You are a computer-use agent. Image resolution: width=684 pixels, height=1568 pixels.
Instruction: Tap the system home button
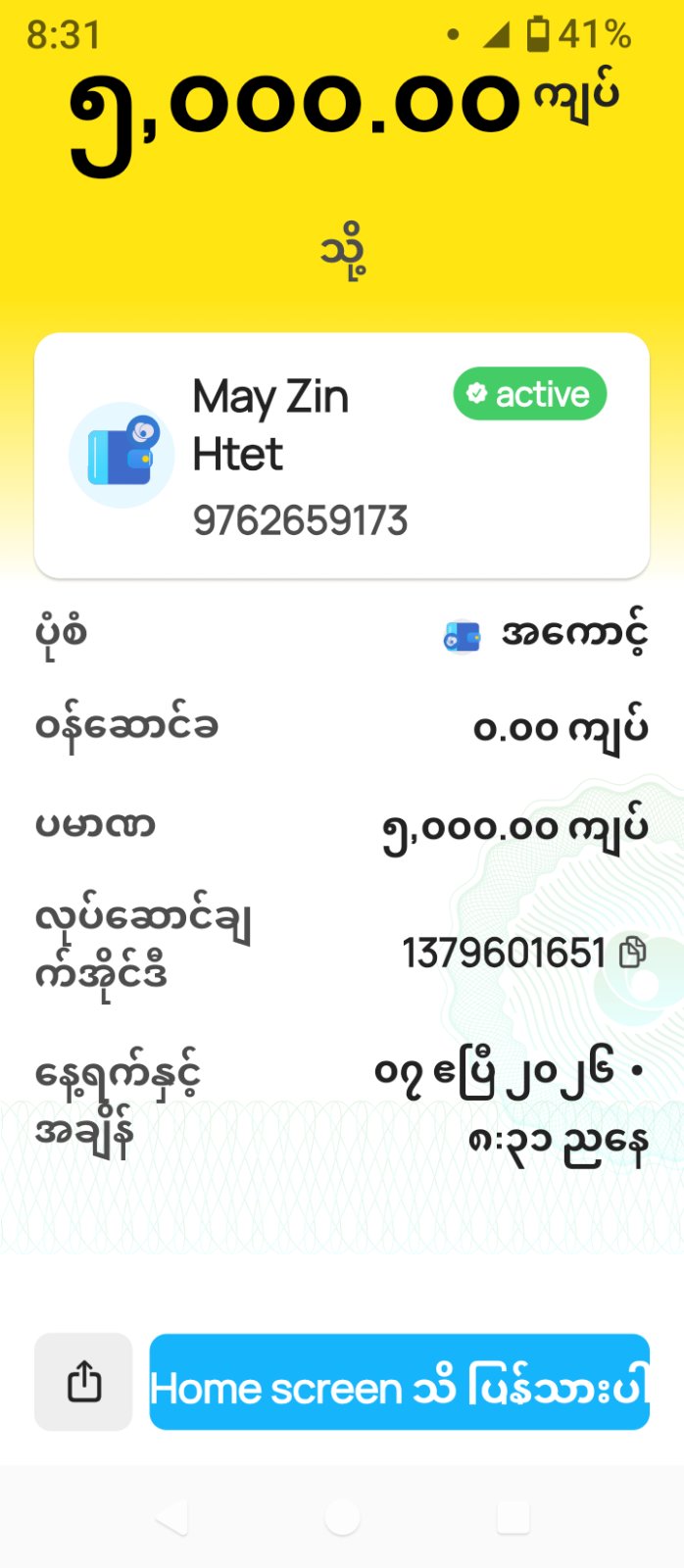tap(342, 1518)
